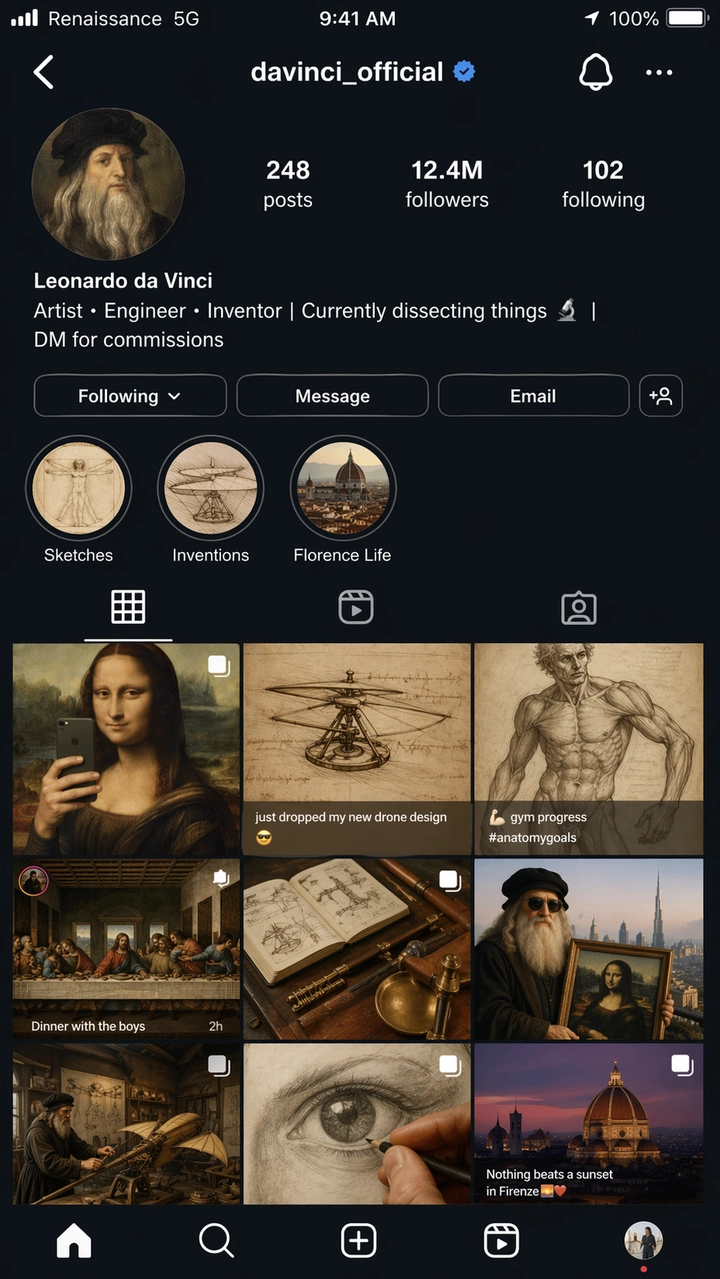Open the Reels icon in bottom navigation

click(x=501, y=1240)
